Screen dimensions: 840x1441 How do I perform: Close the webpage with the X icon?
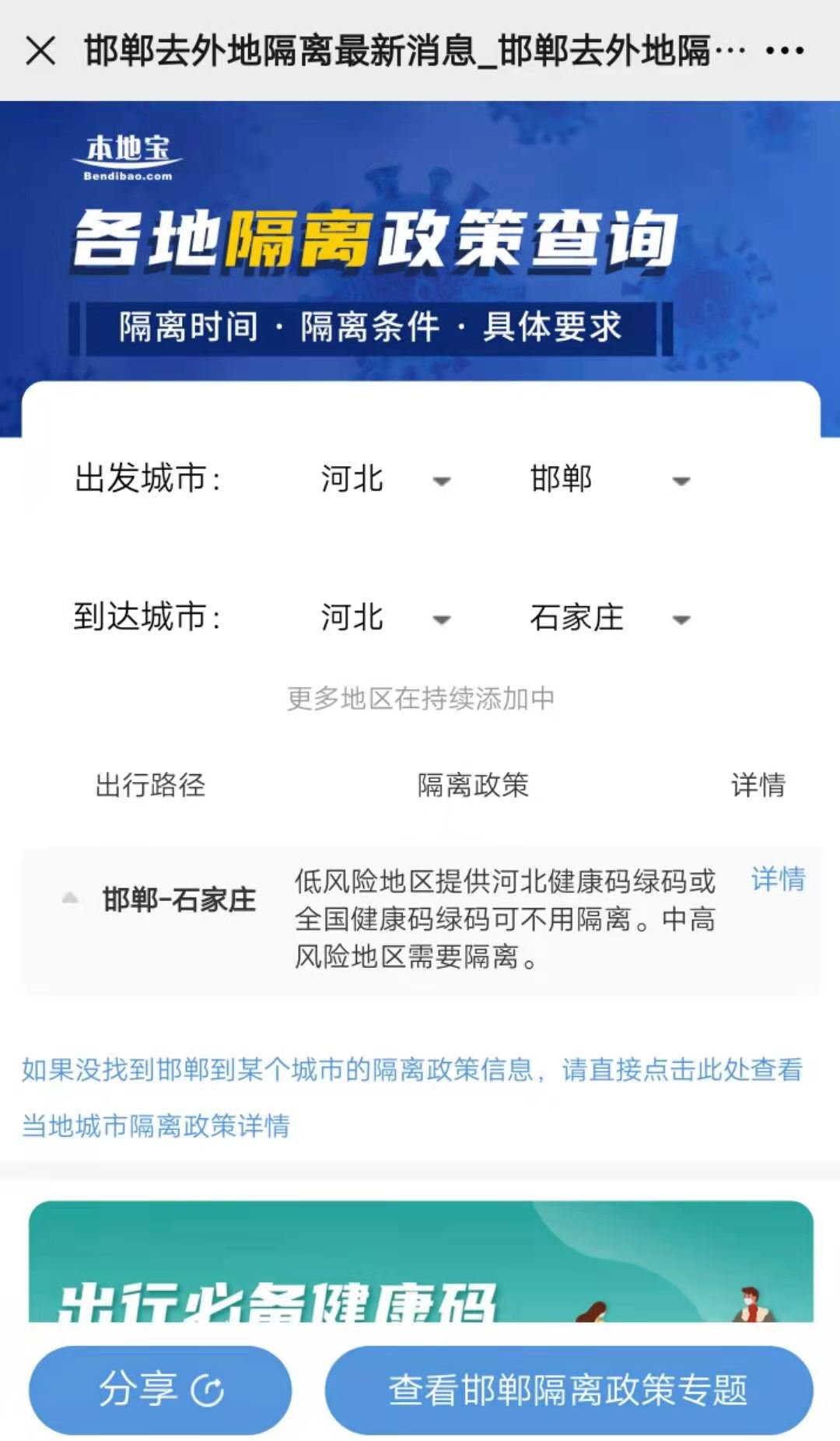[x=40, y=51]
